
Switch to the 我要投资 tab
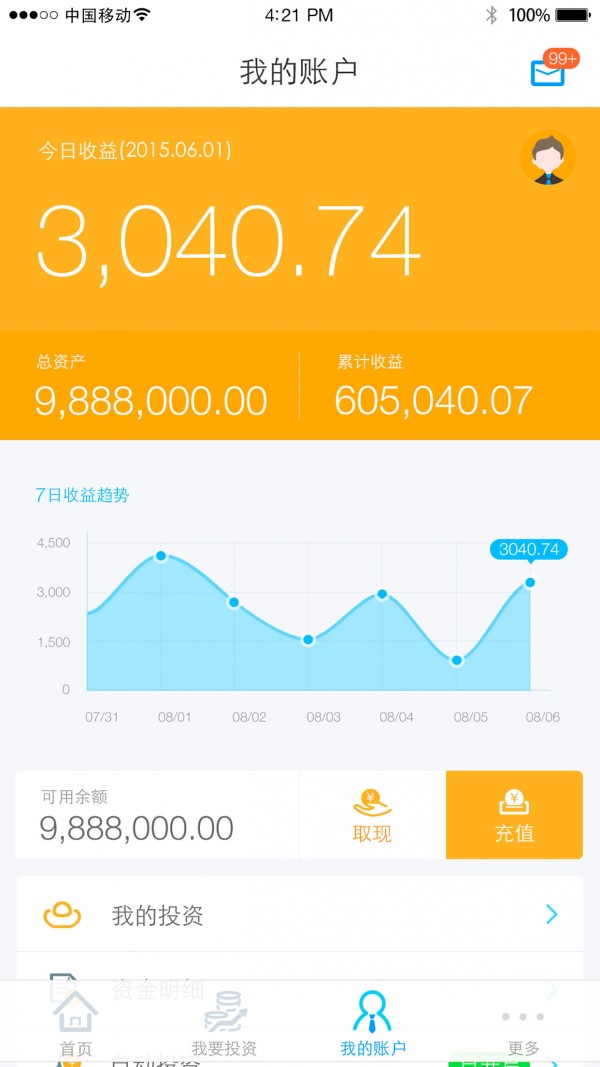coord(224,1023)
